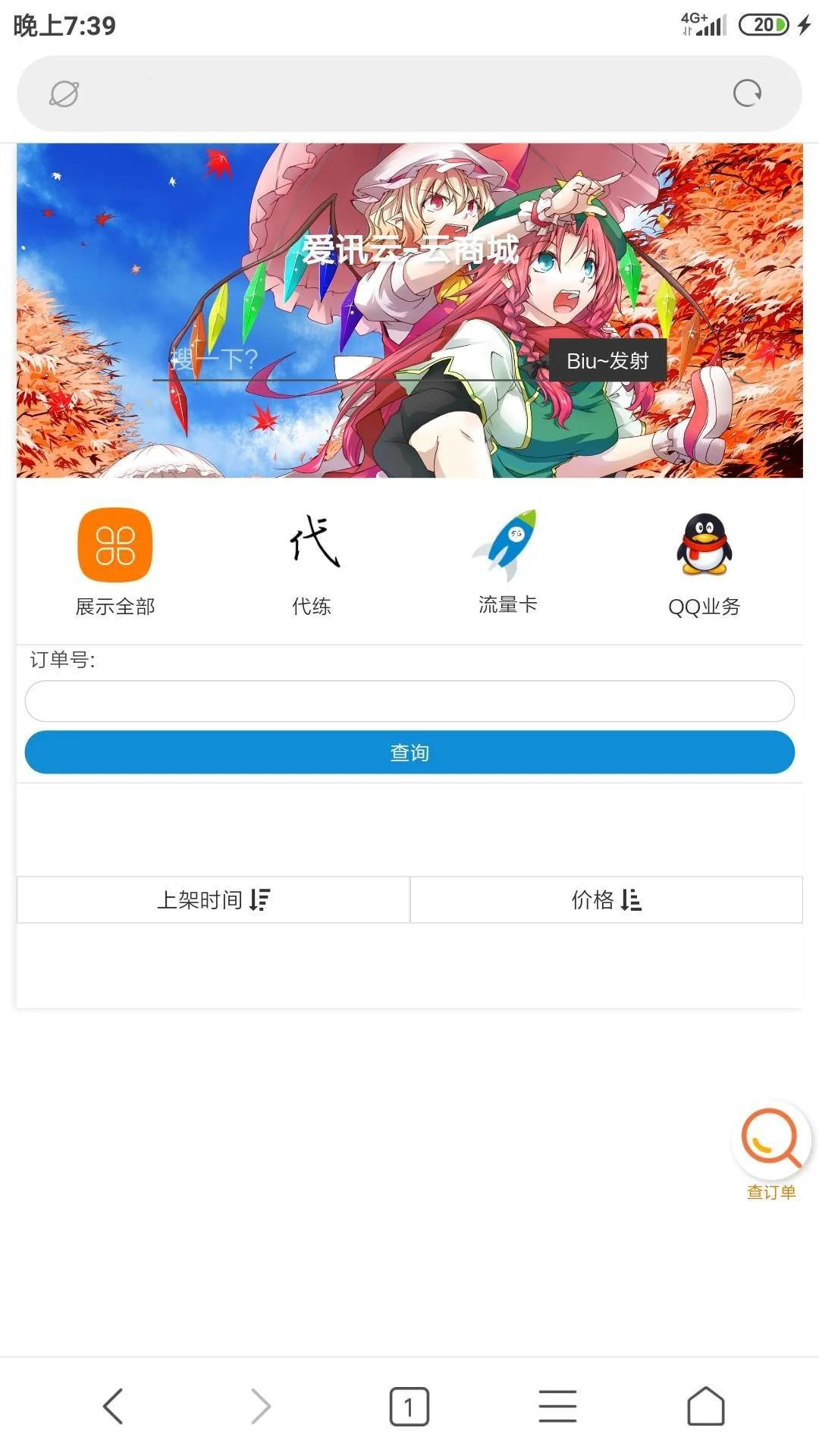Go back to the previous page
Image resolution: width=819 pixels, height=1456 pixels.
(112, 1406)
